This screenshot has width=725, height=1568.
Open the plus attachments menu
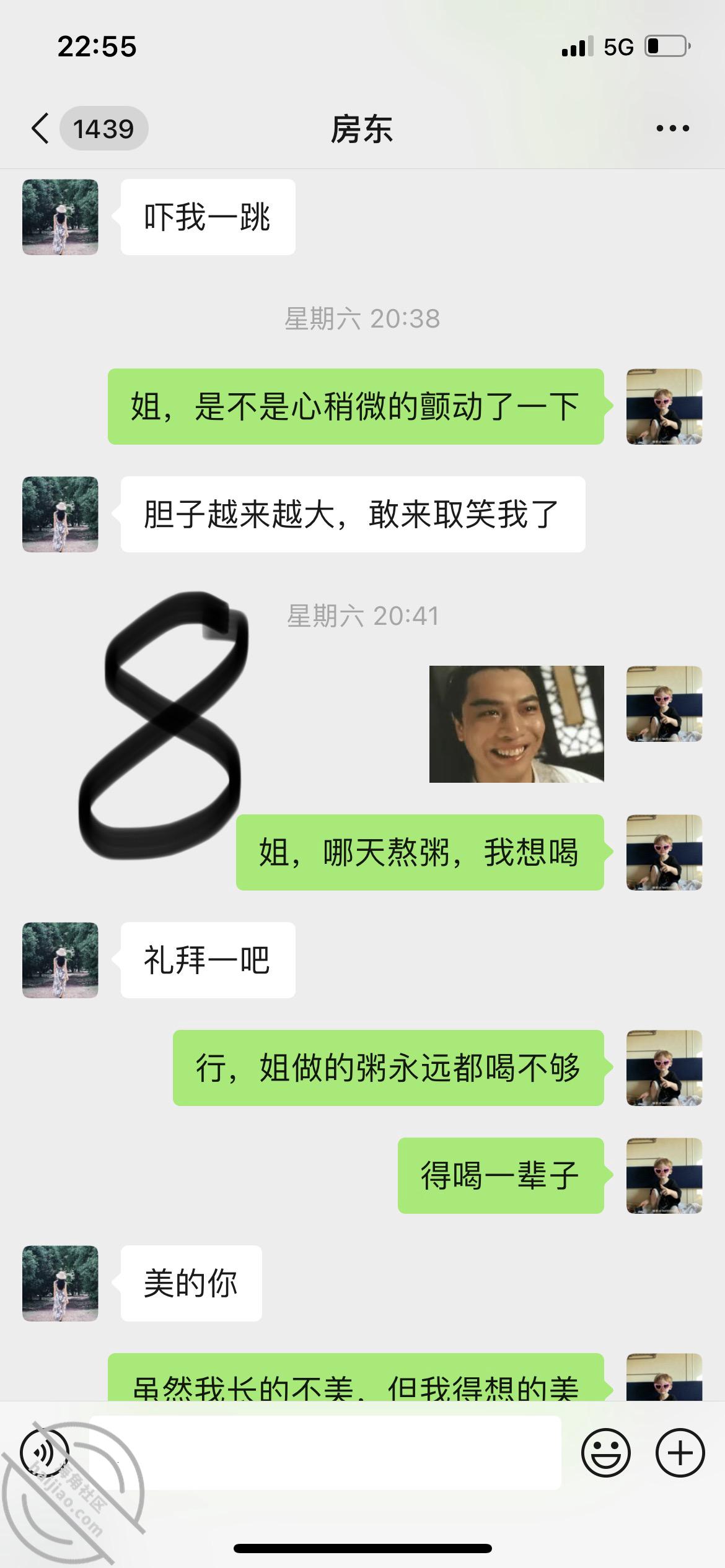pyautogui.click(x=680, y=1452)
